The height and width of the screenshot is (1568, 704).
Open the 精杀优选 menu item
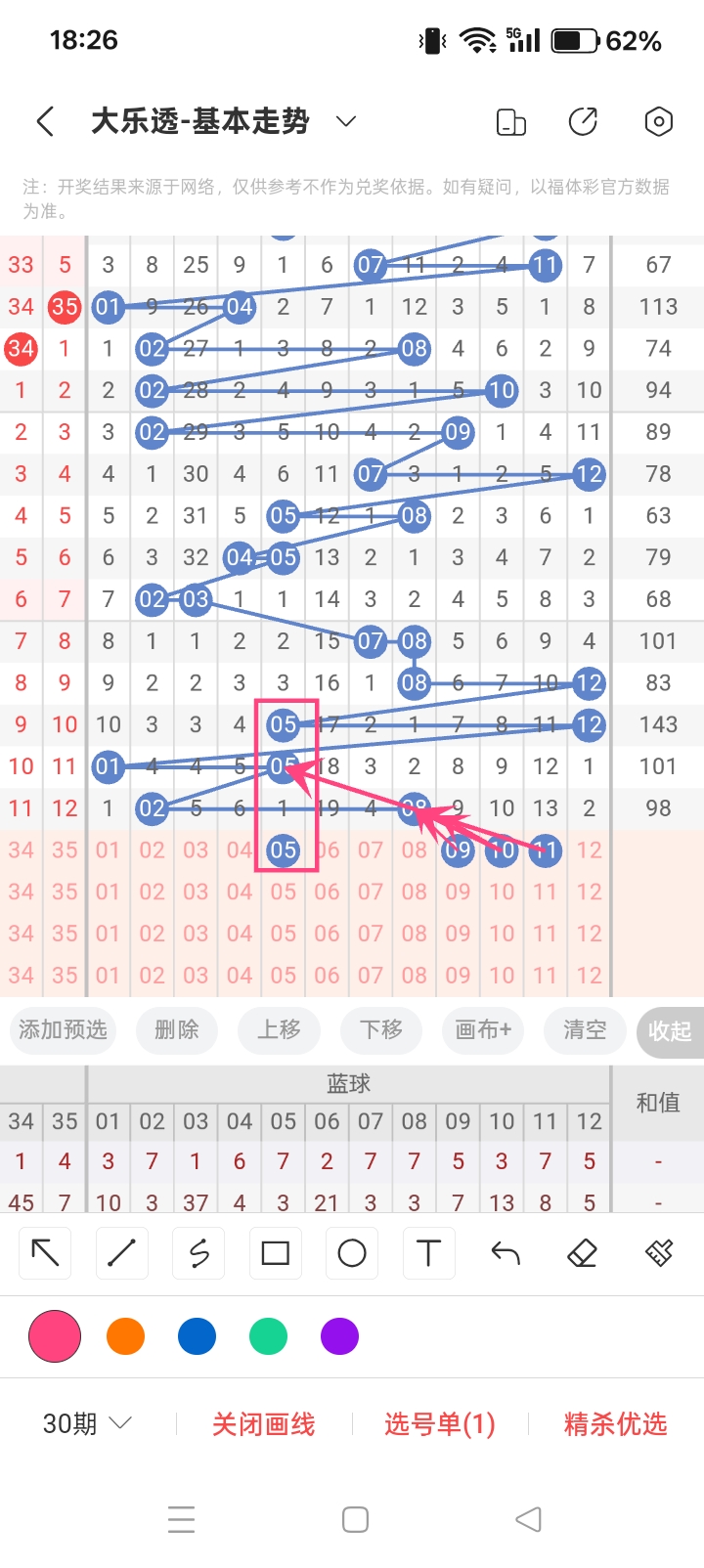[x=615, y=1424]
